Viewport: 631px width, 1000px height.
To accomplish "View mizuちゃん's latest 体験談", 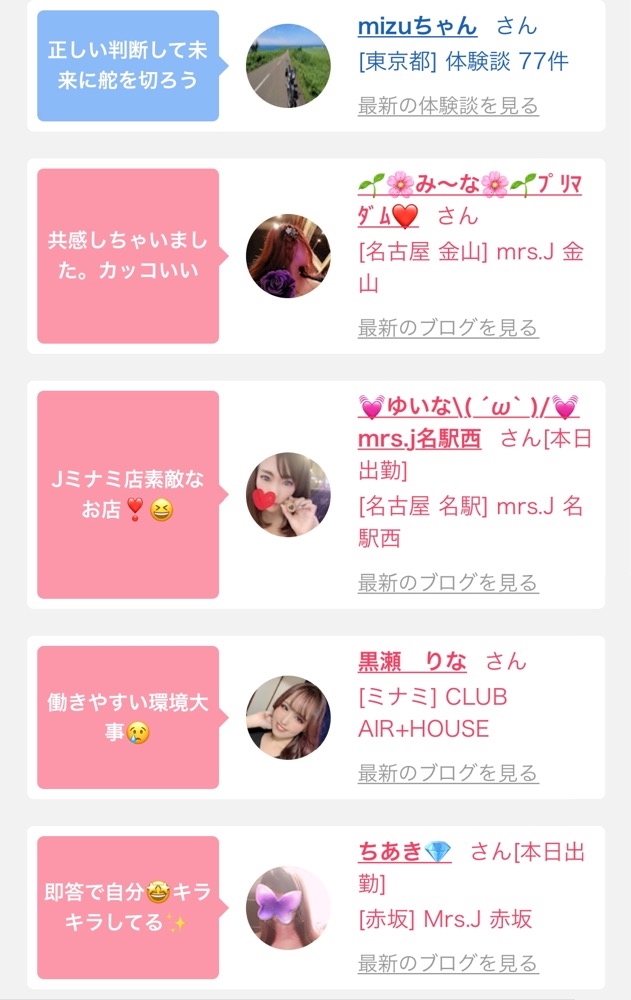I will pos(448,106).
